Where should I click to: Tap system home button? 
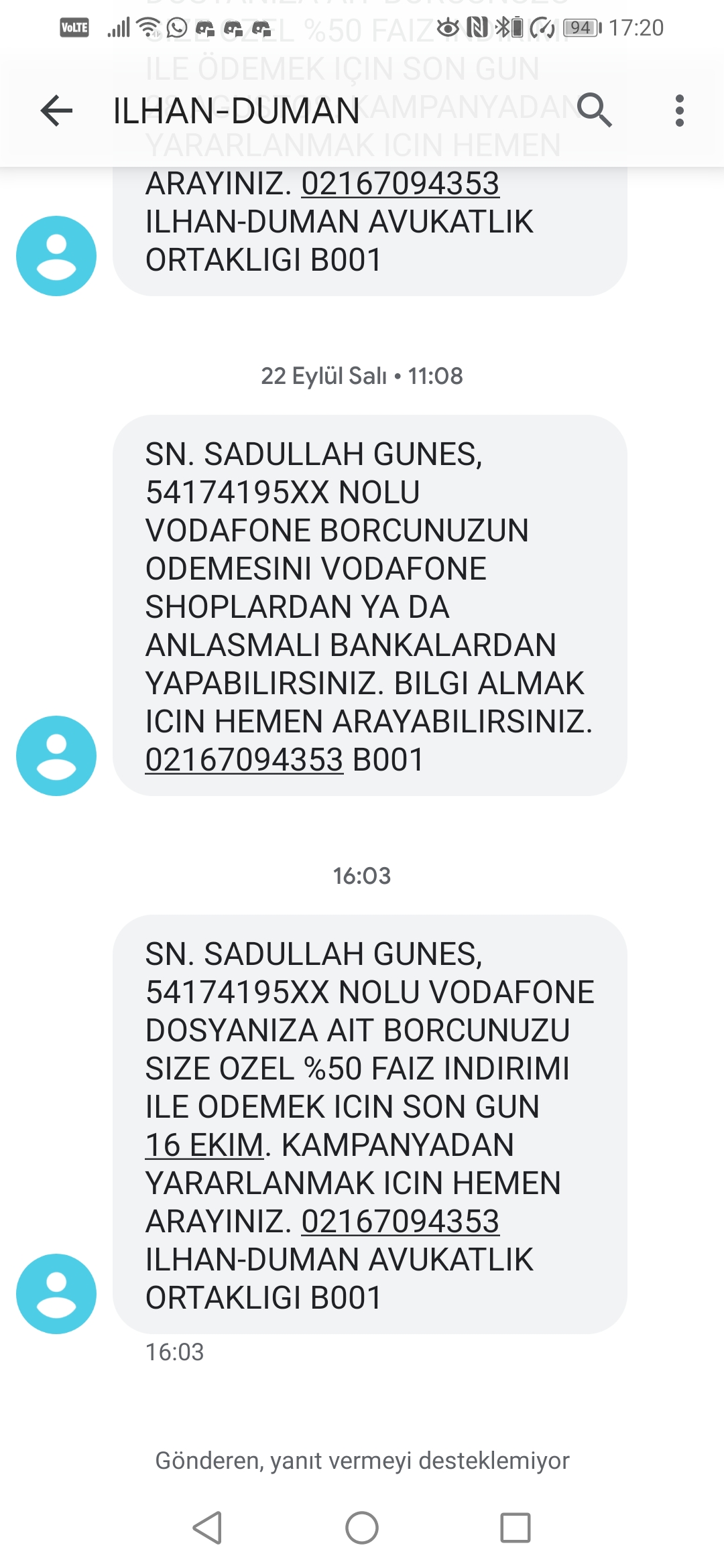pyautogui.click(x=362, y=1528)
